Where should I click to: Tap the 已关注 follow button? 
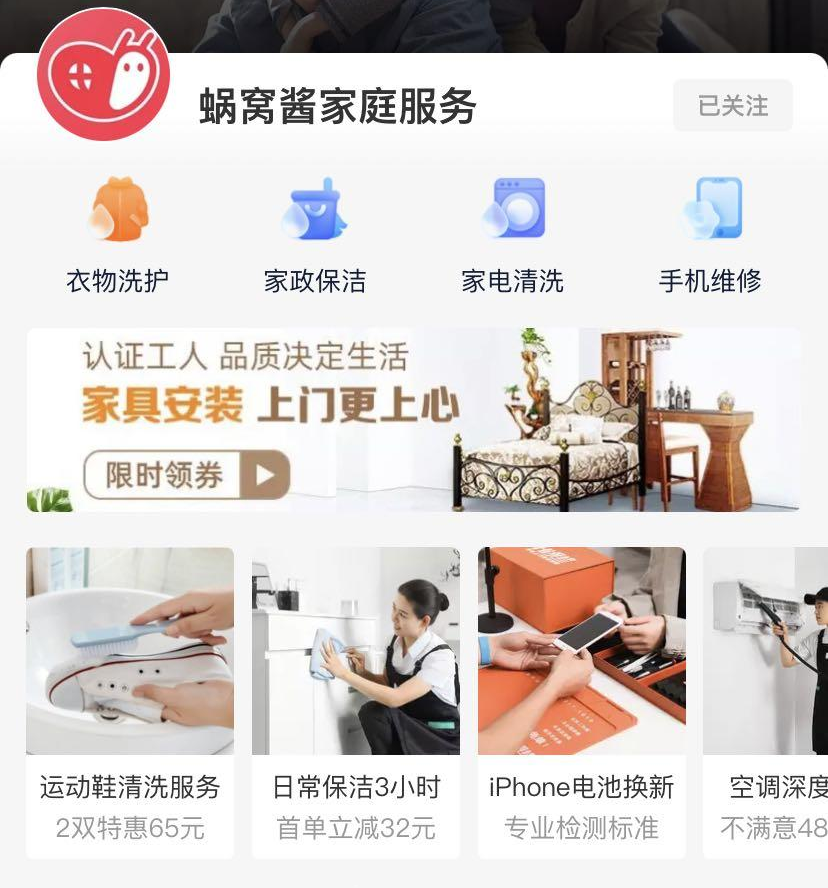[732, 106]
